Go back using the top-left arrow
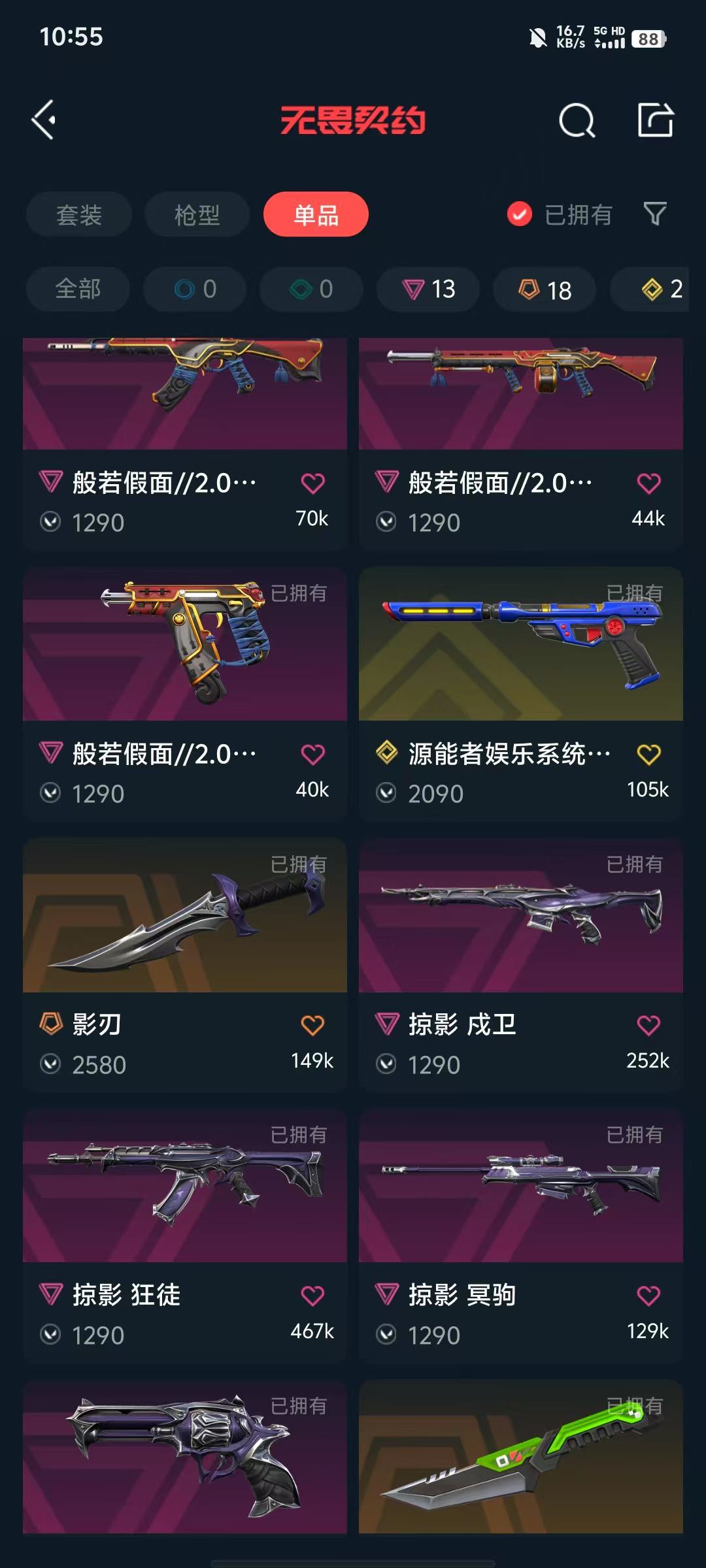This screenshot has width=706, height=1568. click(x=44, y=120)
